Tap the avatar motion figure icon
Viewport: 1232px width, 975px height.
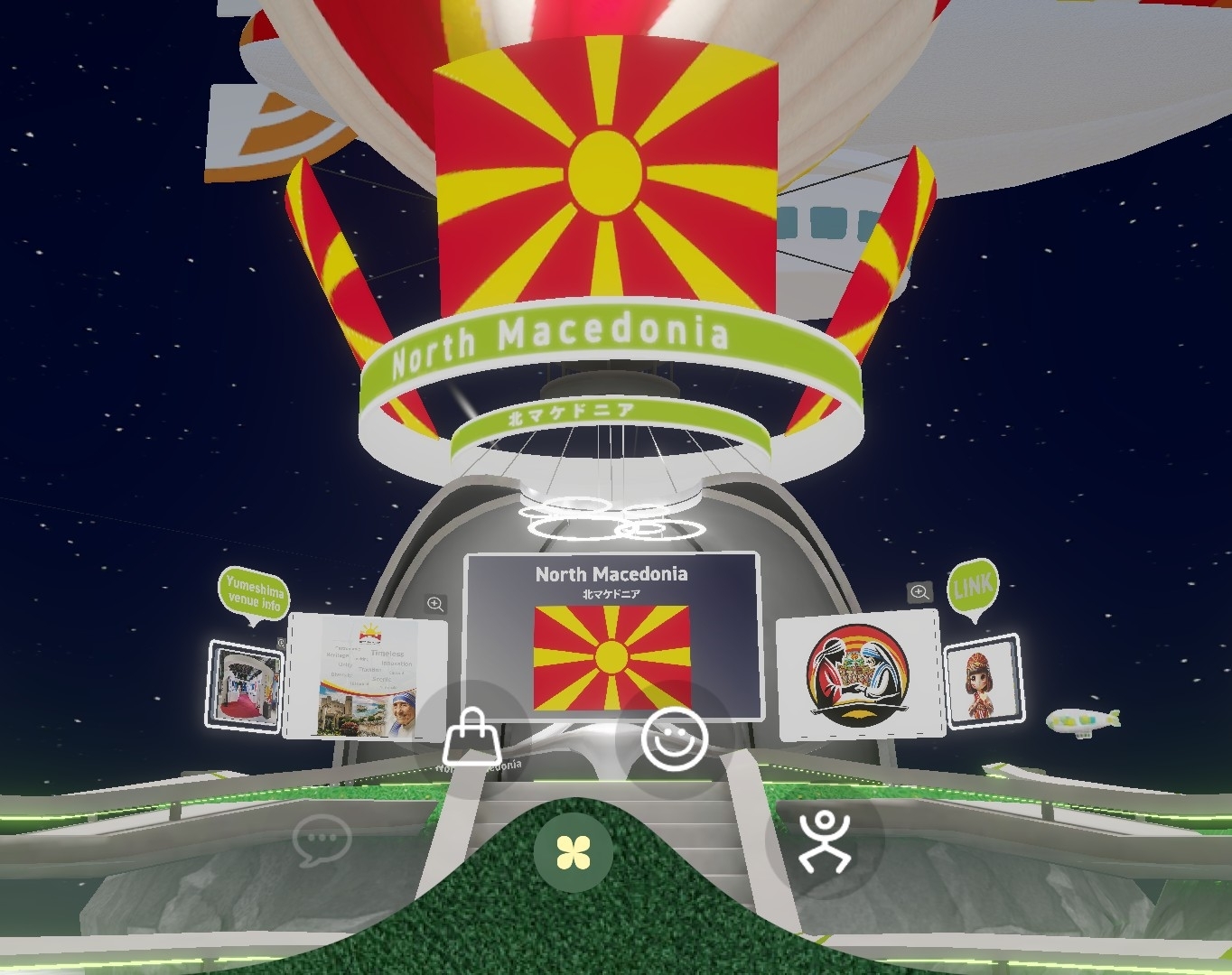click(x=825, y=842)
